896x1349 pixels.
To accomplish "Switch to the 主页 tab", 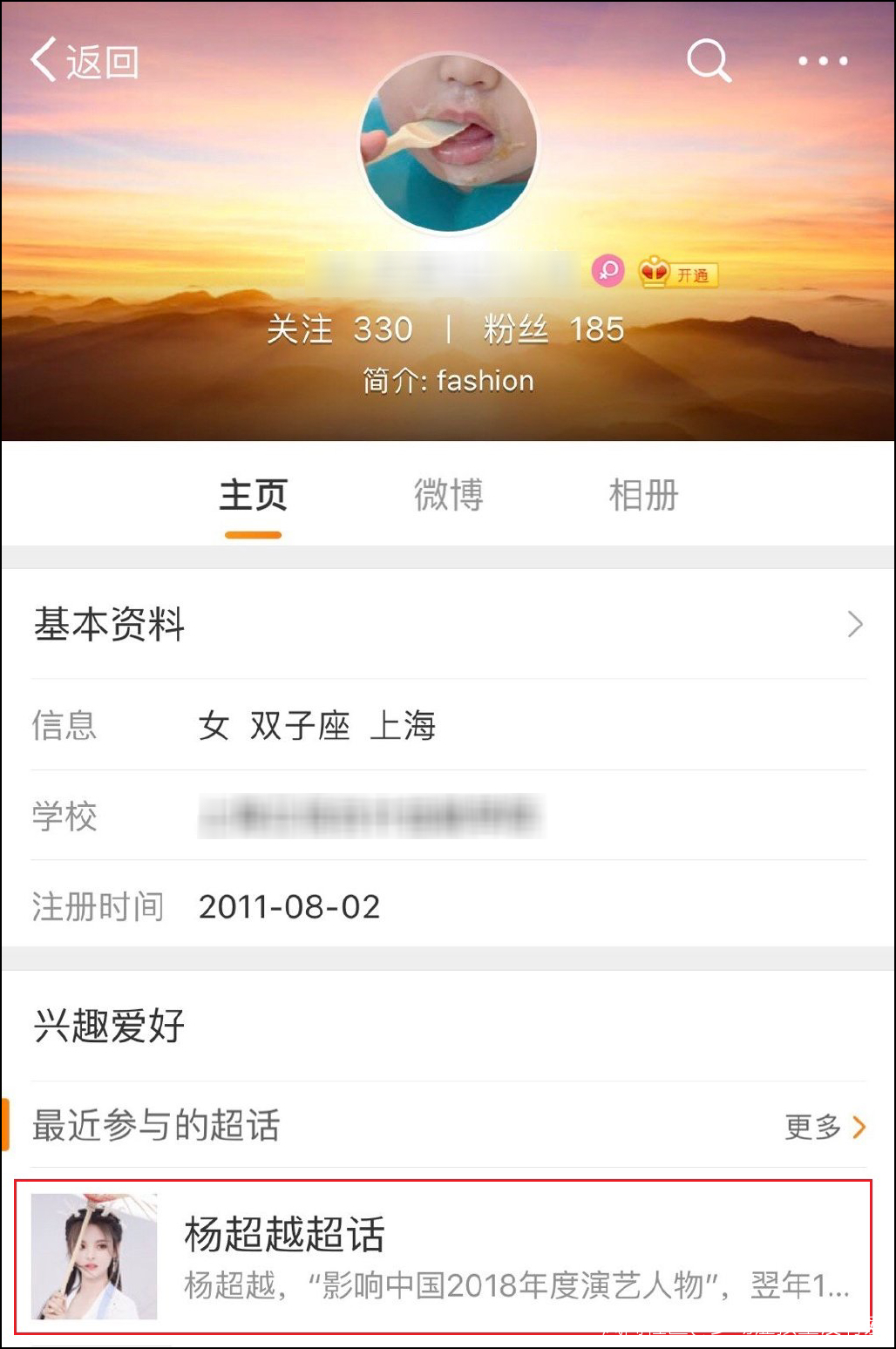I will tap(253, 496).
